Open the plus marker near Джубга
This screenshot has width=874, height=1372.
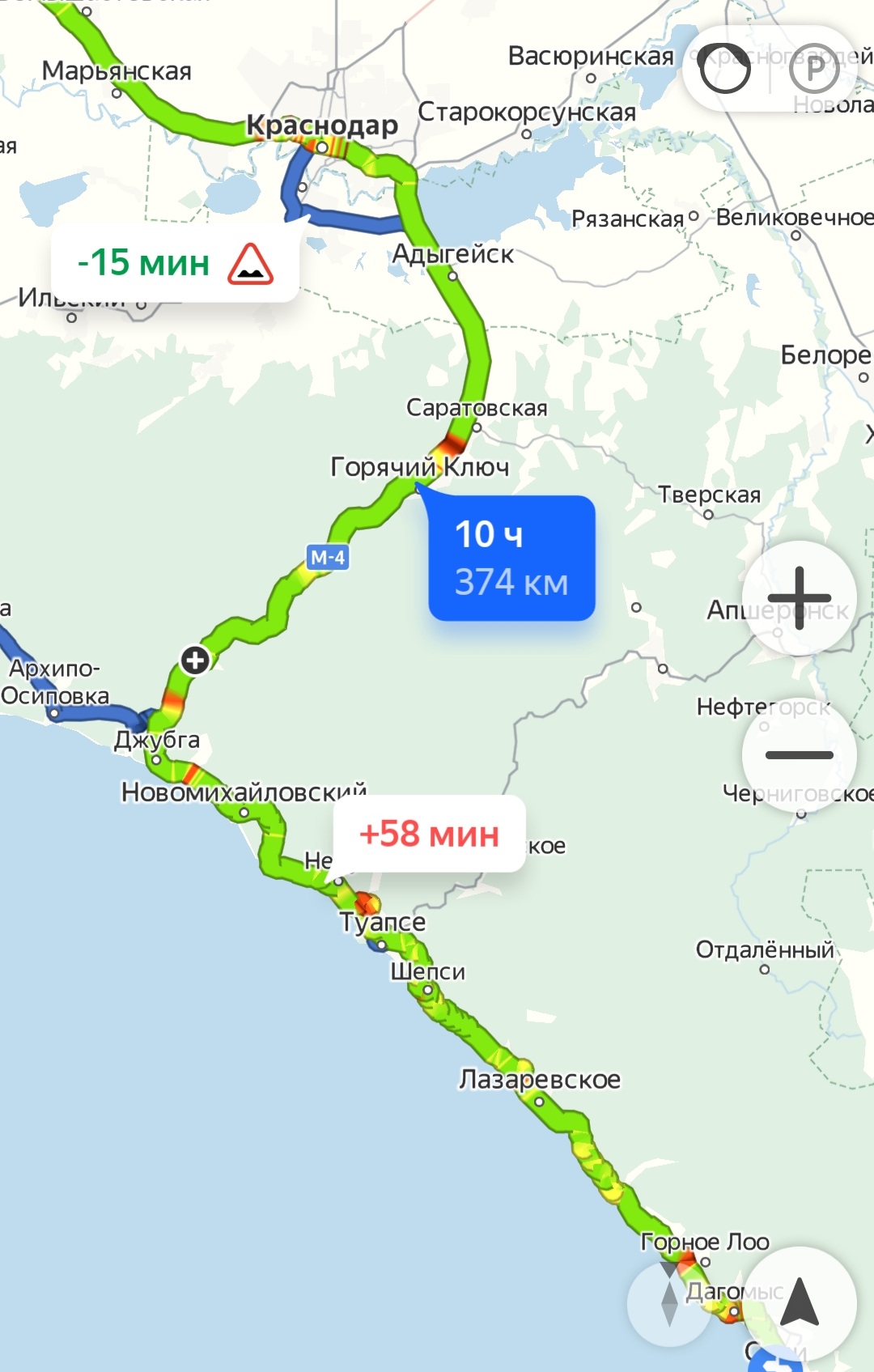tap(195, 660)
